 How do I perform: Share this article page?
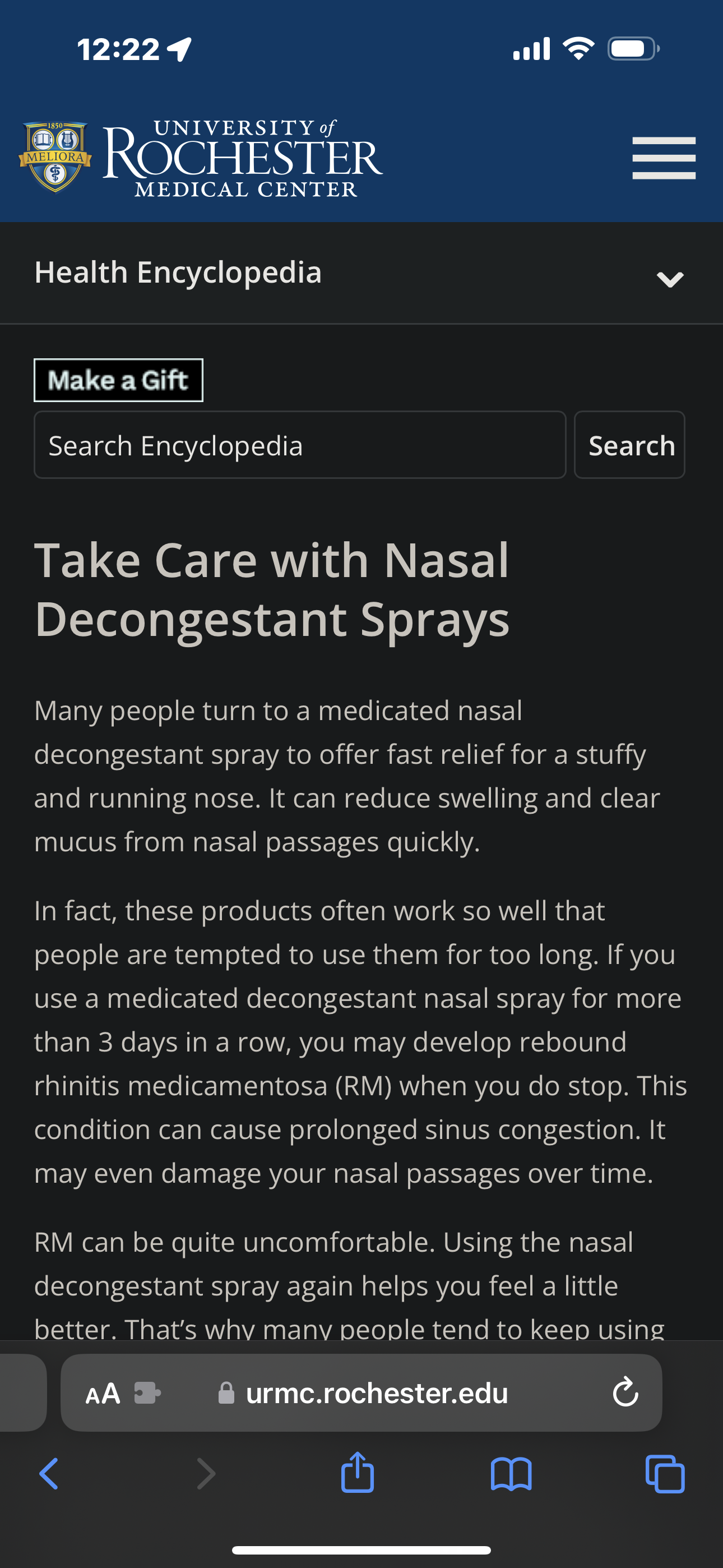357,1473
